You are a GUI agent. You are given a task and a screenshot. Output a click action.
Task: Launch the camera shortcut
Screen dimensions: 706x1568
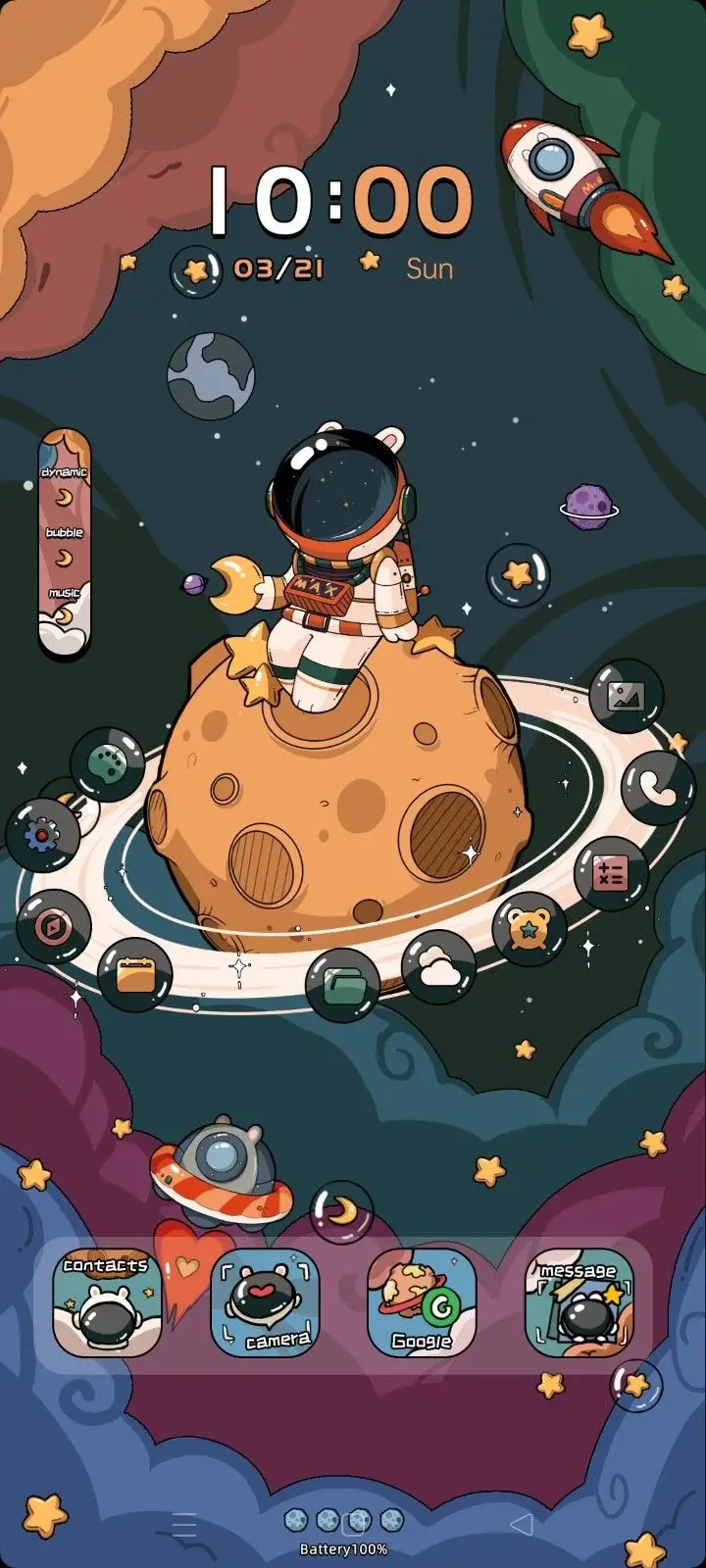(x=265, y=1303)
